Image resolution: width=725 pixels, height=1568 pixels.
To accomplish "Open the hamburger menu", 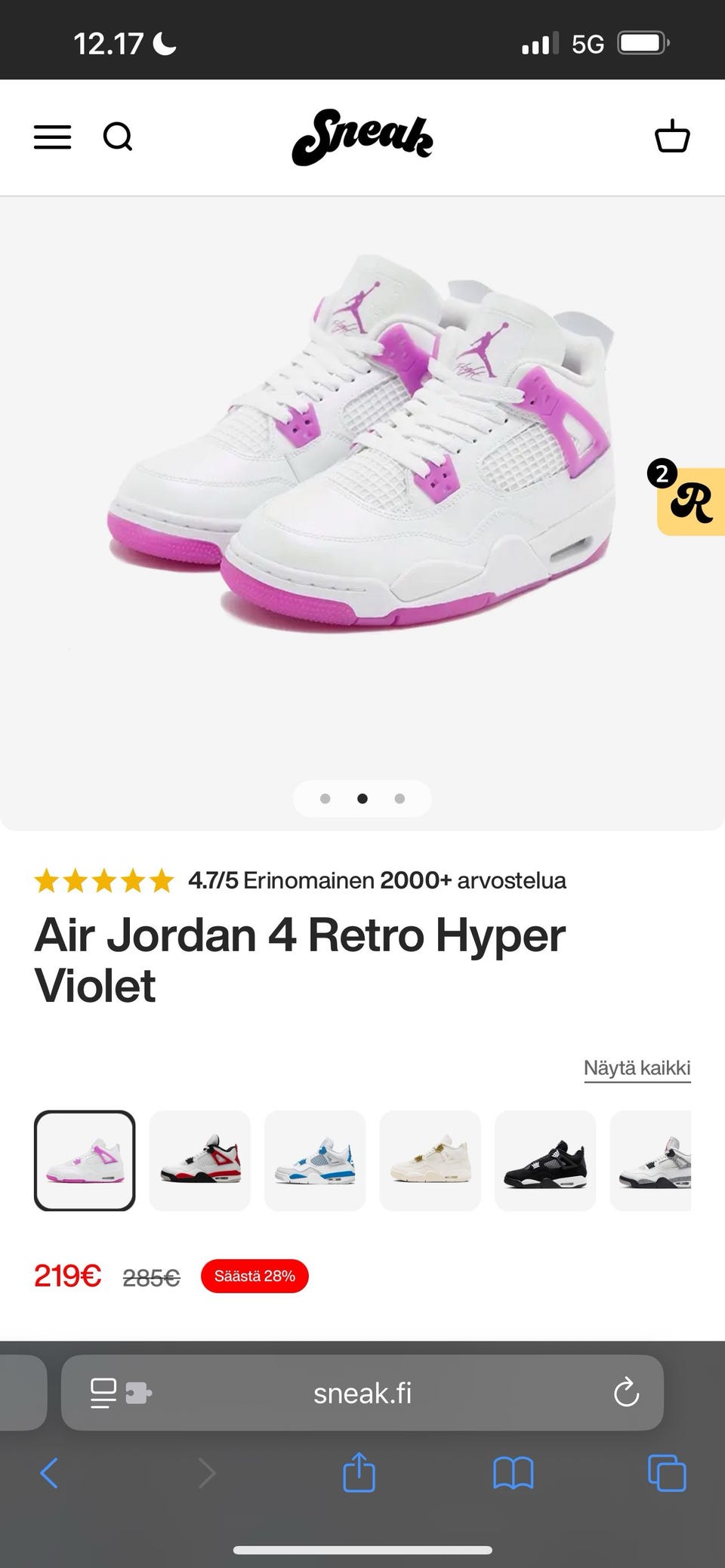I will click(x=52, y=137).
